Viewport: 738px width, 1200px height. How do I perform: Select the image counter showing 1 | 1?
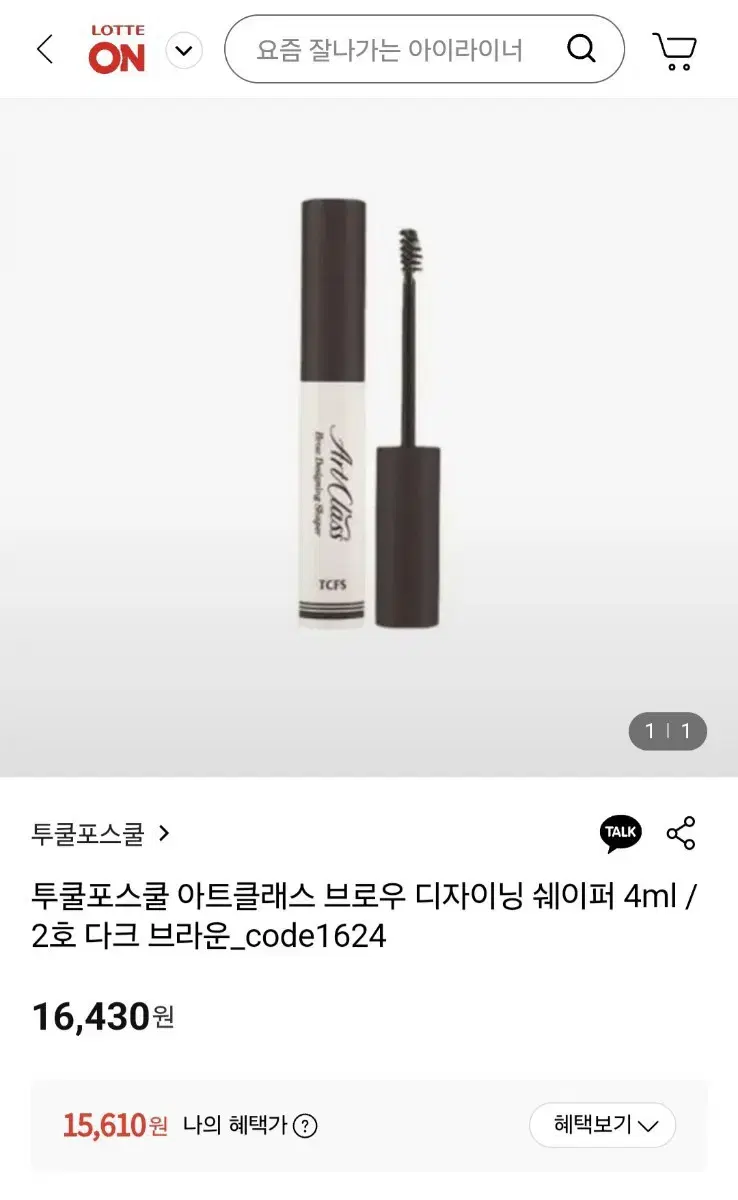(667, 731)
